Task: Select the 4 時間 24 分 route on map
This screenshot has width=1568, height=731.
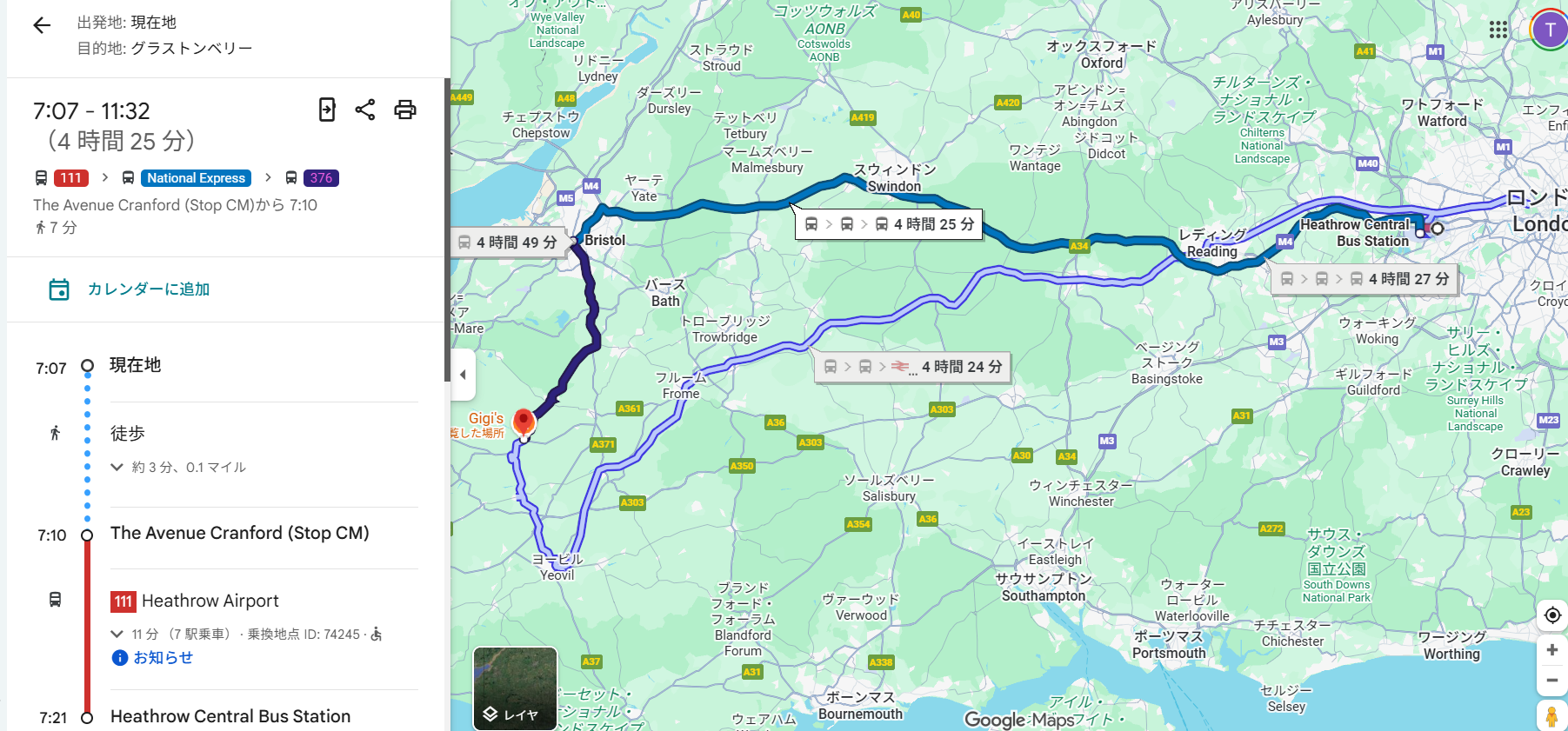Action: click(912, 367)
